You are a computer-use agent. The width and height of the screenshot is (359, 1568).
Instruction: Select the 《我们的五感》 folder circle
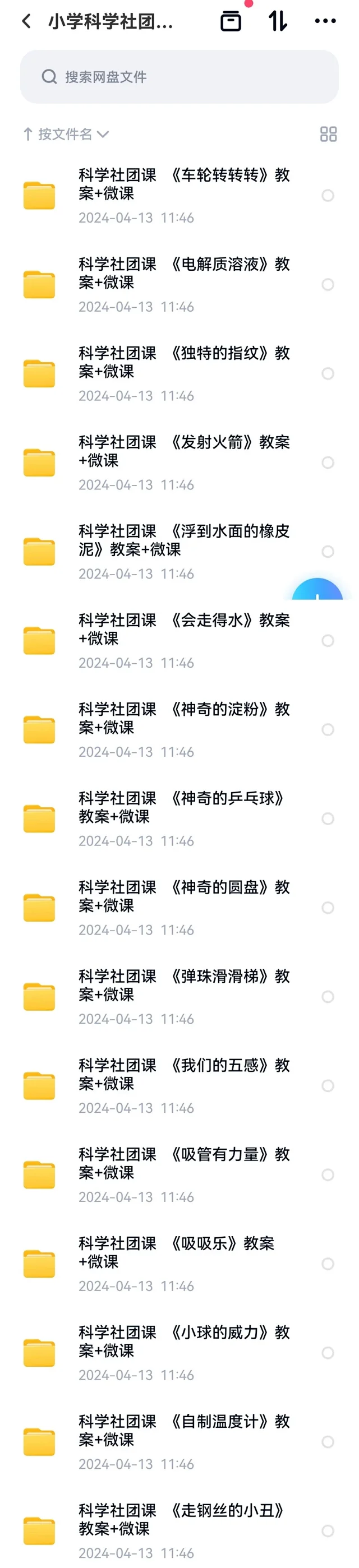327,1085
